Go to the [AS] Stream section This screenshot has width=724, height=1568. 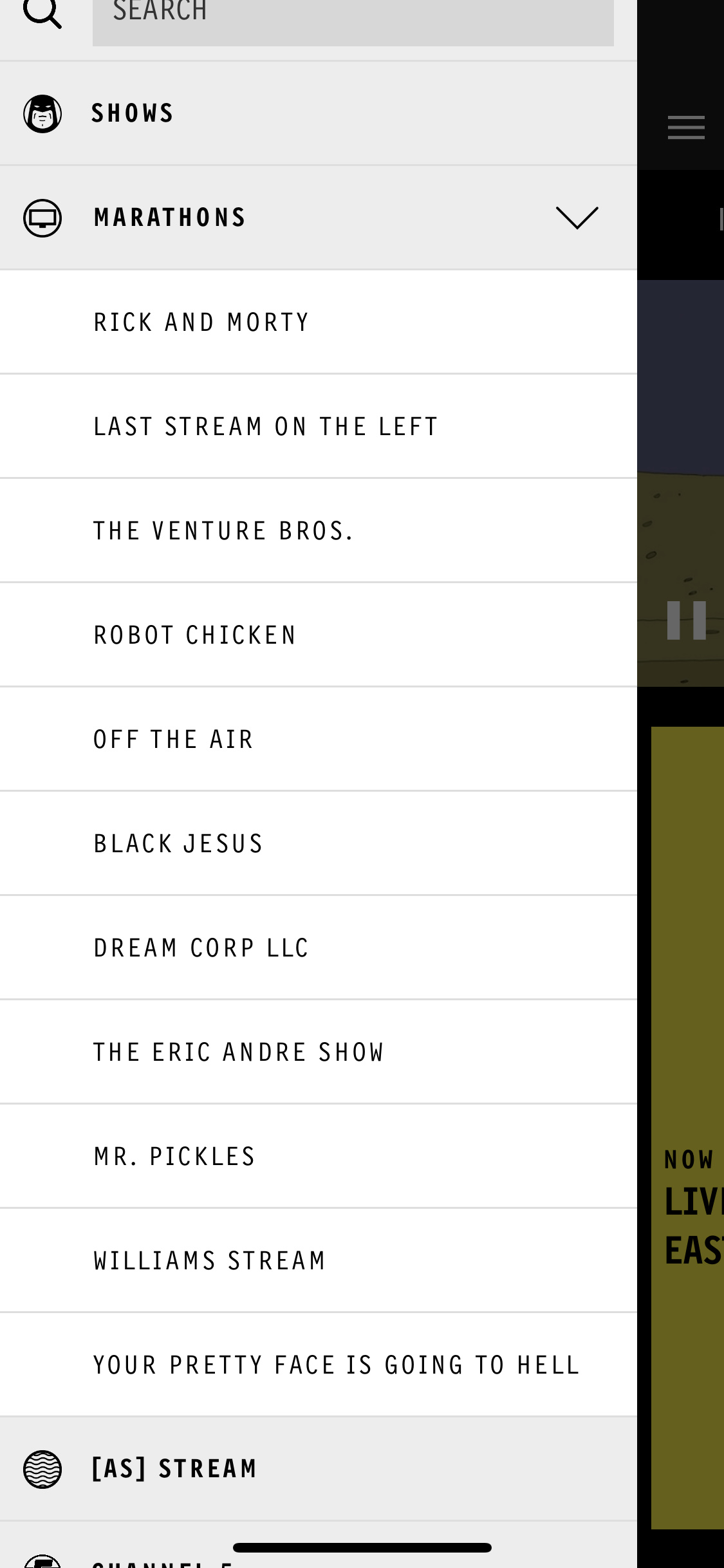point(174,1469)
